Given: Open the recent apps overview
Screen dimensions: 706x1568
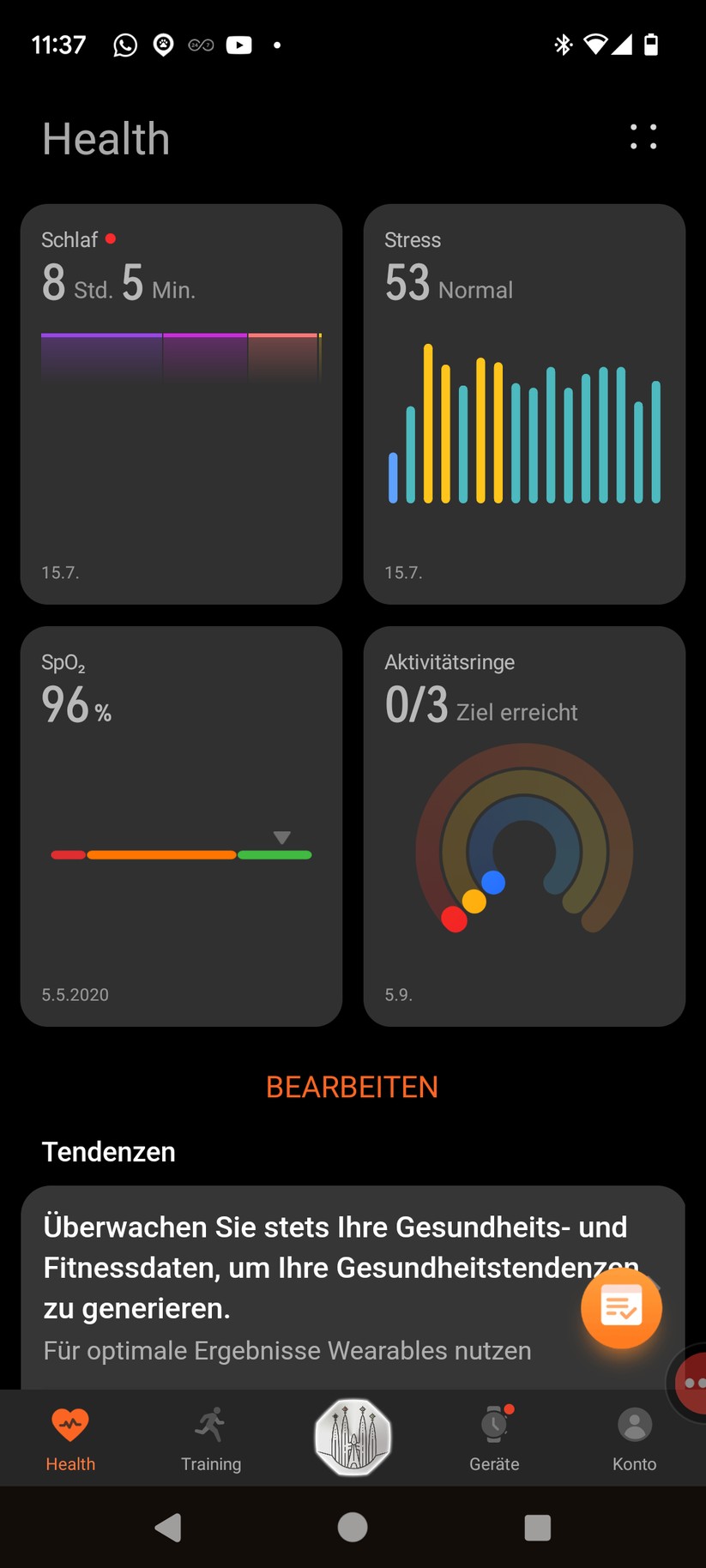Looking at the screenshot, I should tap(537, 1527).
